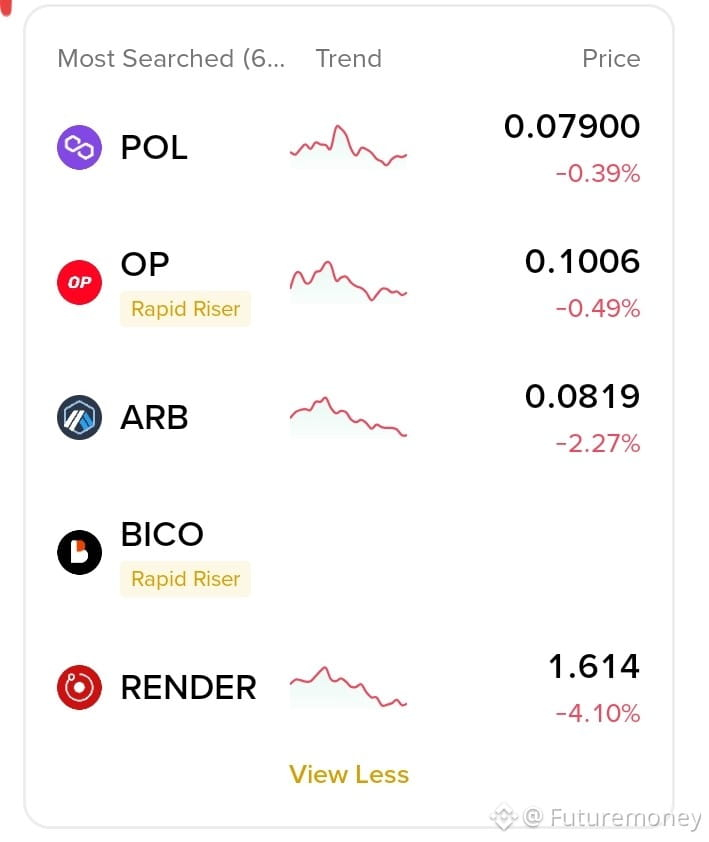Open the BICO coin row

[x=349, y=553]
